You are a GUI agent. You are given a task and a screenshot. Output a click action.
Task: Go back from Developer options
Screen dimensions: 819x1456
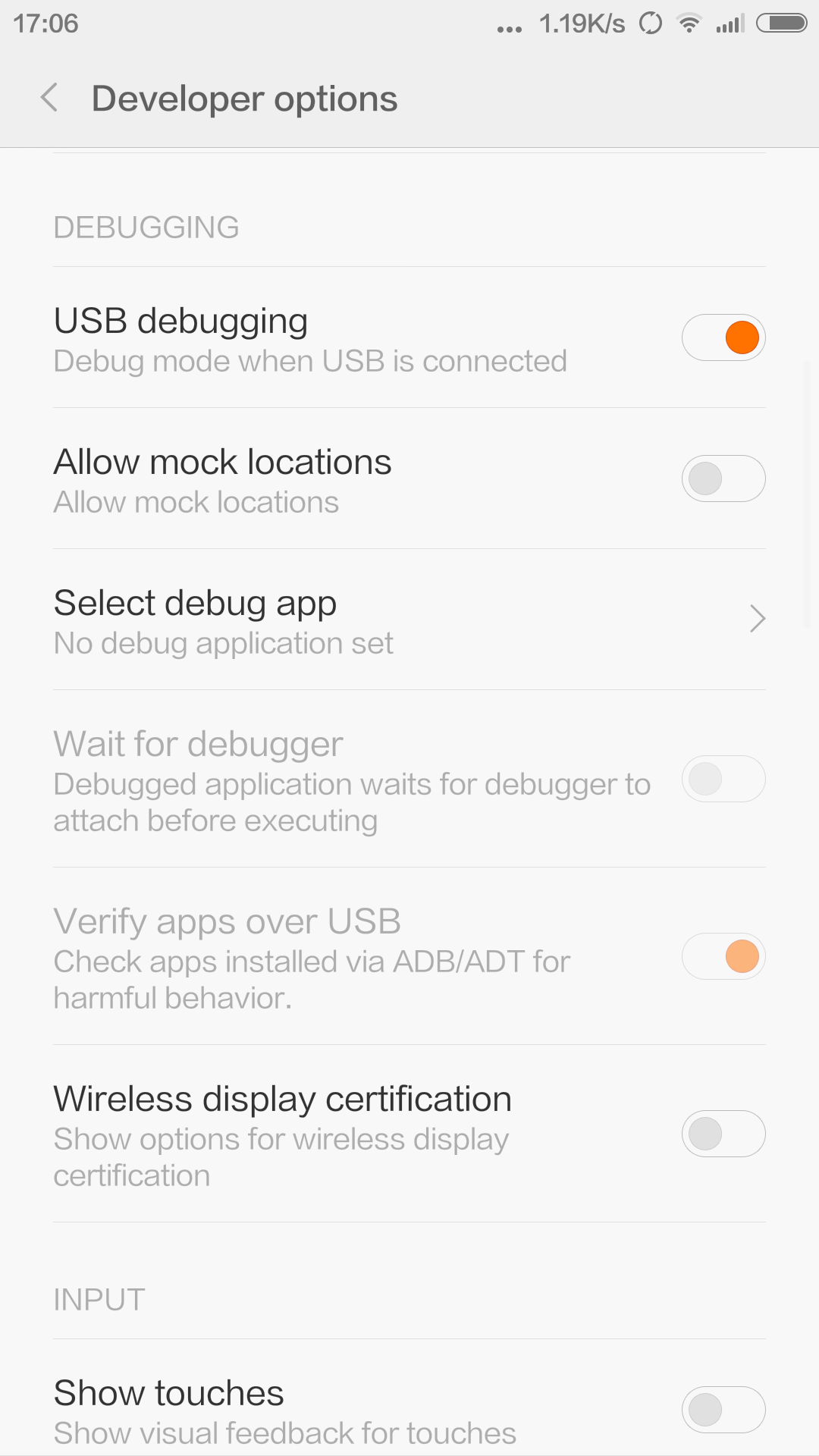(x=50, y=98)
